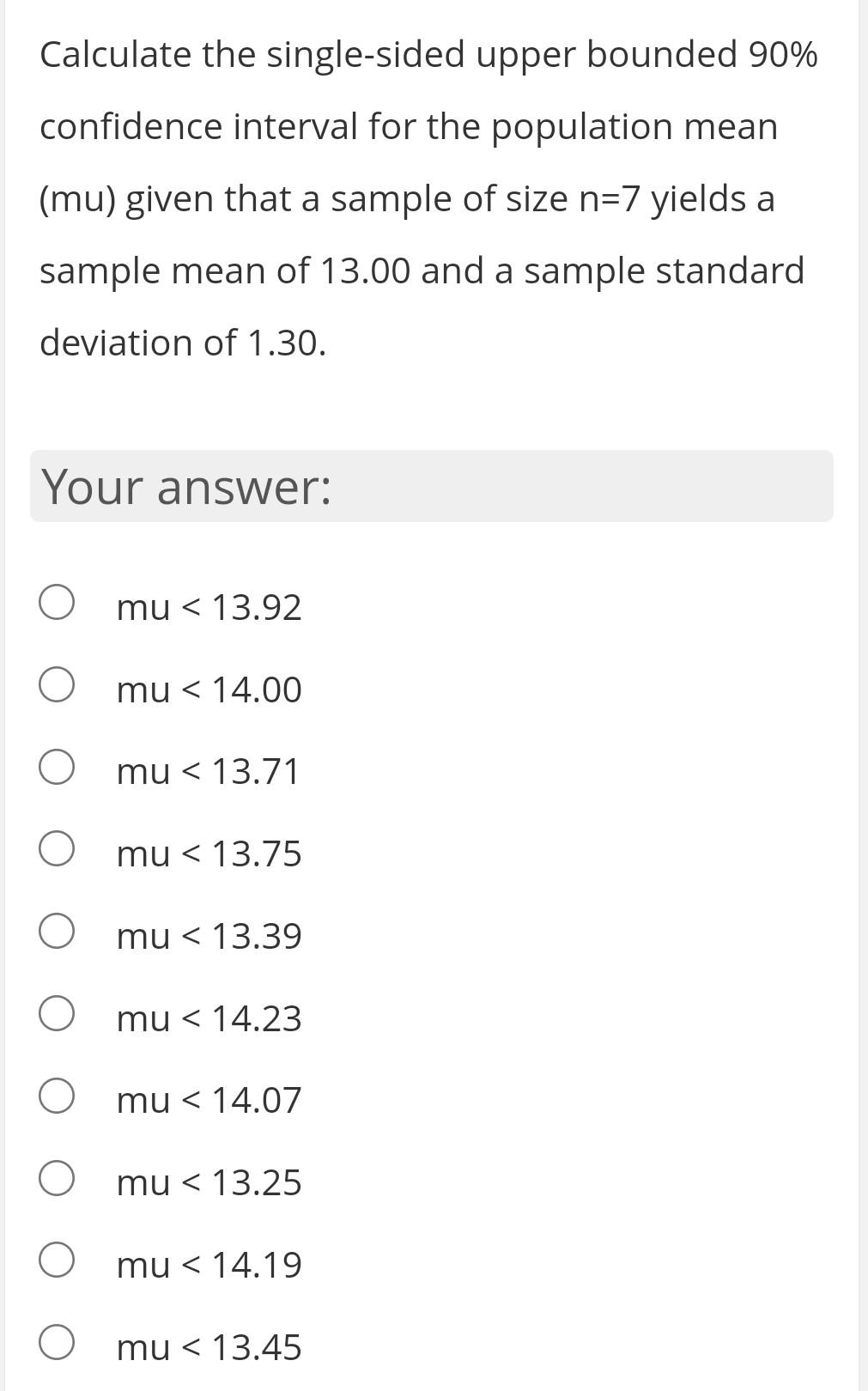
Task: Pick the answer mu < 13.71
Action: point(57,767)
